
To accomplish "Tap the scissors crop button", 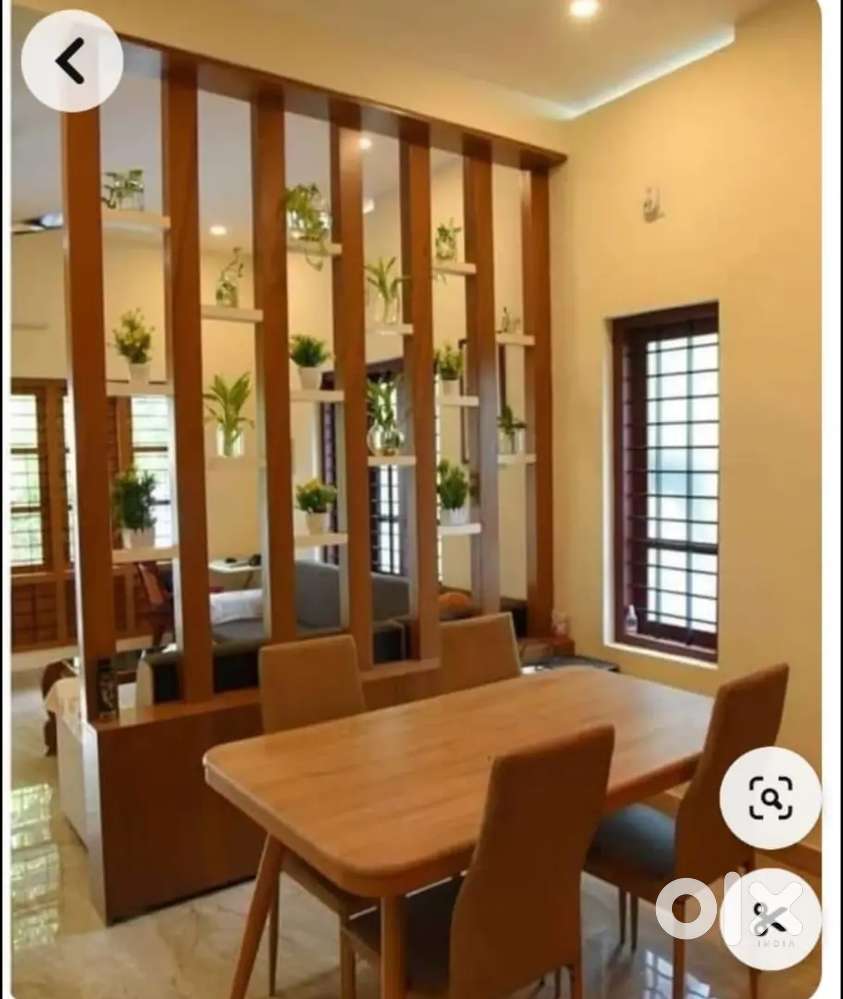I will (x=770, y=918).
